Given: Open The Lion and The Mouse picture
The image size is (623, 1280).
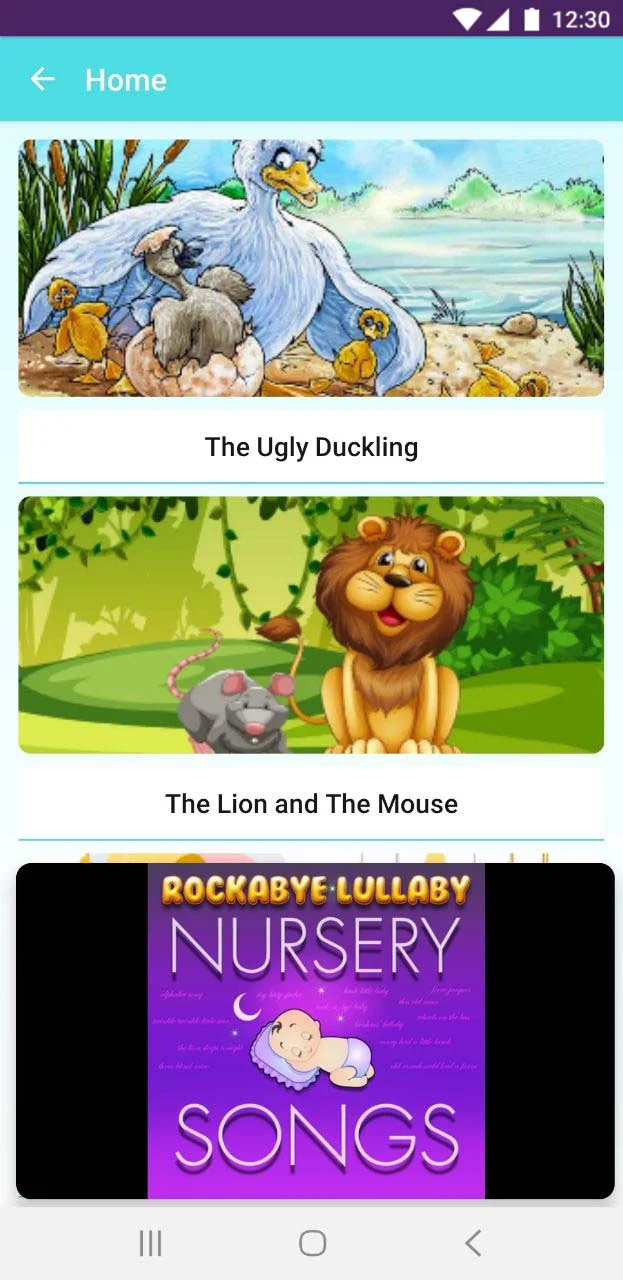Looking at the screenshot, I should (x=311, y=625).
